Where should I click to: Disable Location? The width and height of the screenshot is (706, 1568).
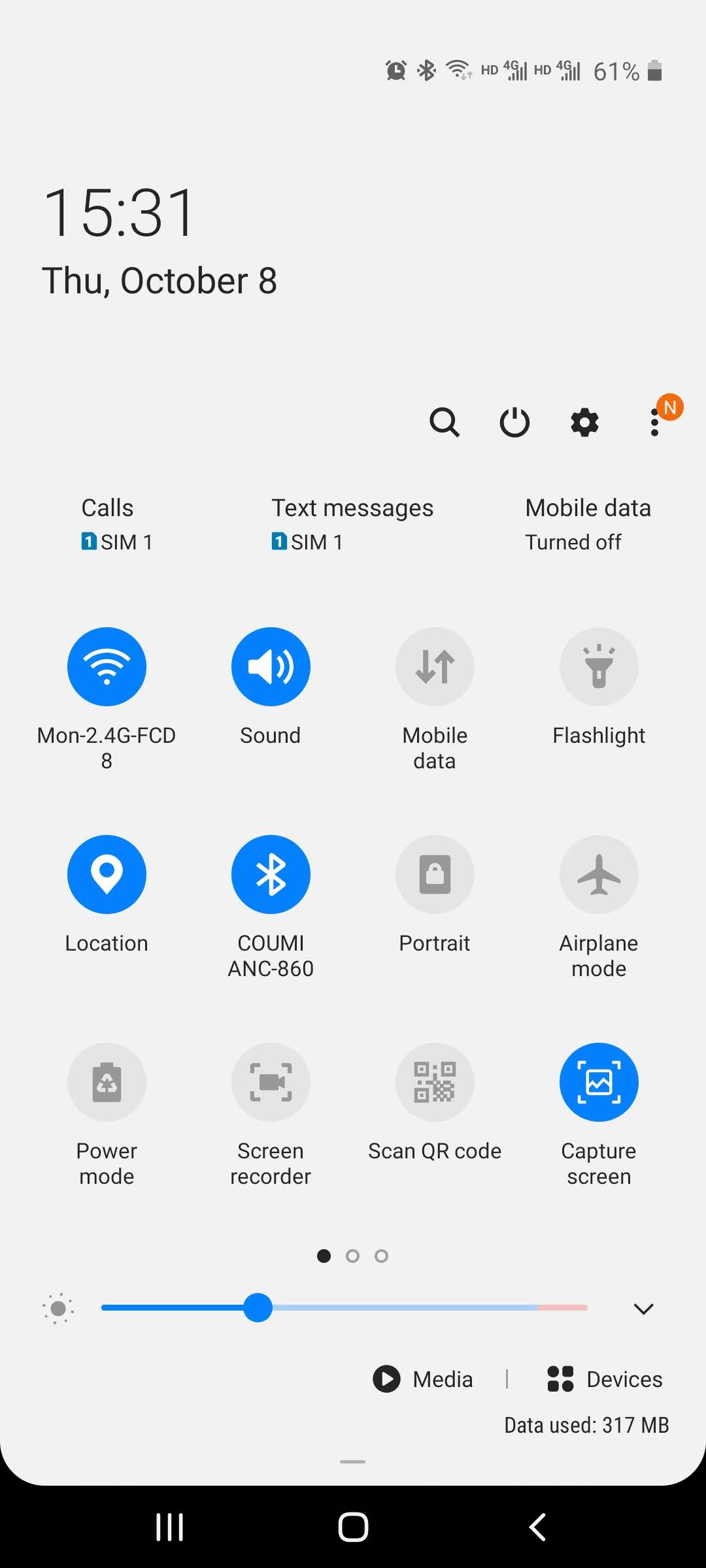(107, 874)
